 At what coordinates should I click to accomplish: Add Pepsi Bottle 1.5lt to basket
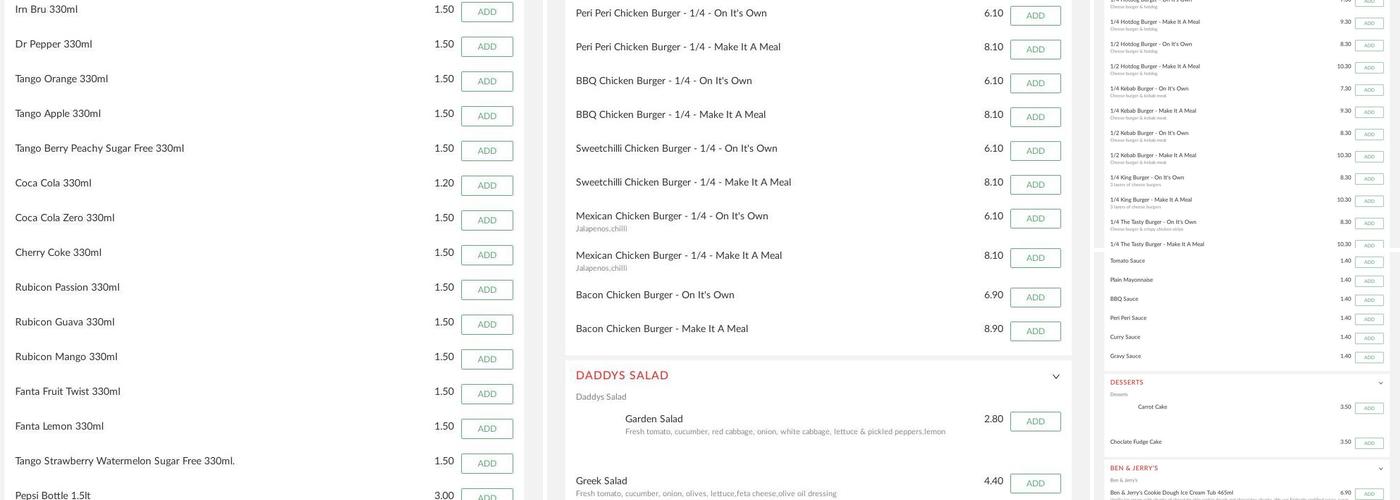point(487,496)
